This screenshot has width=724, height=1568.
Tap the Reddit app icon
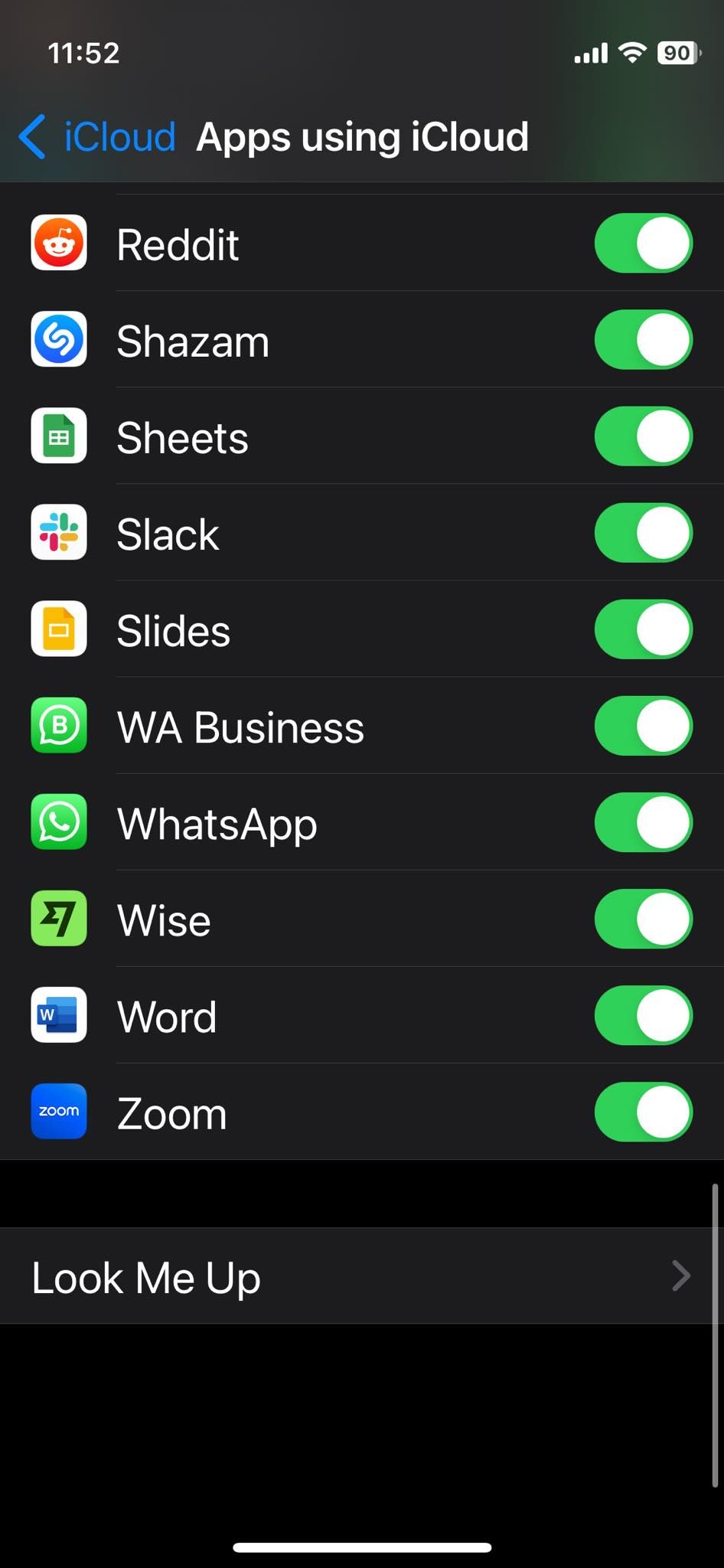59,243
